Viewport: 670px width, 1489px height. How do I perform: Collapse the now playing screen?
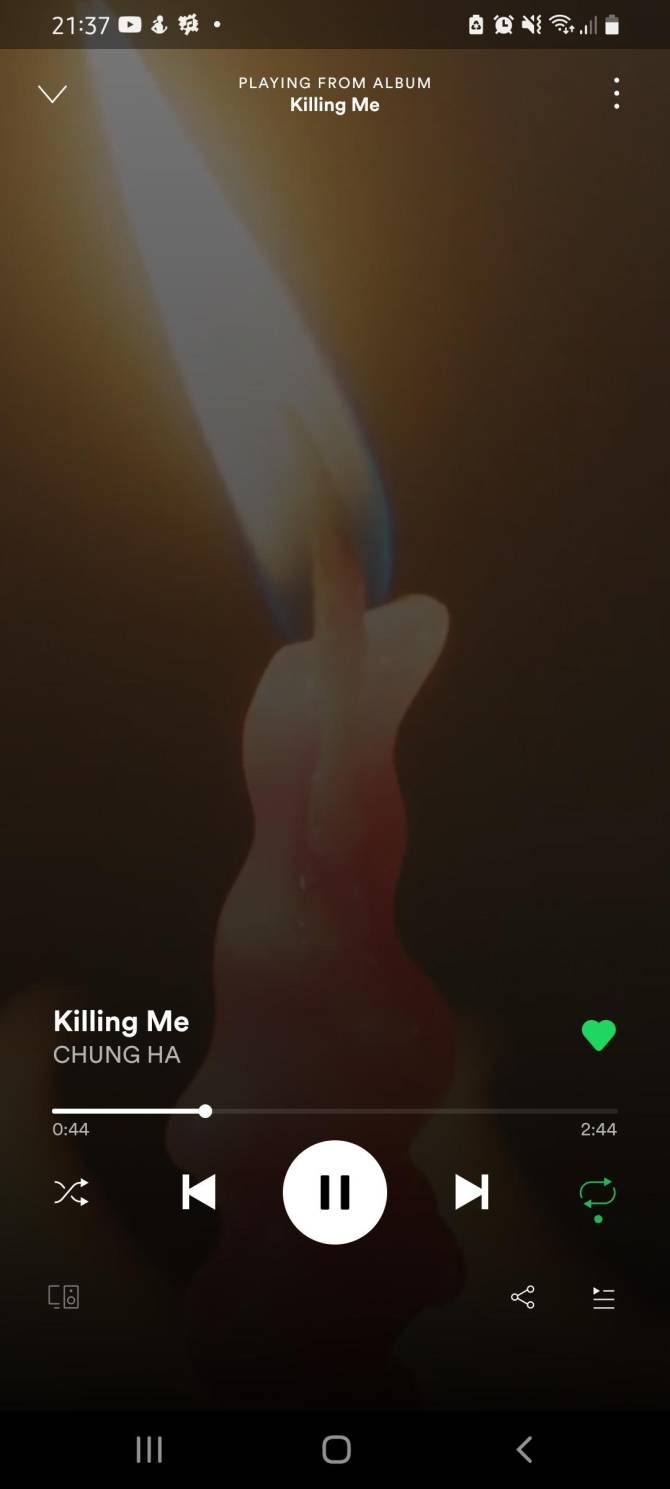tap(52, 94)
